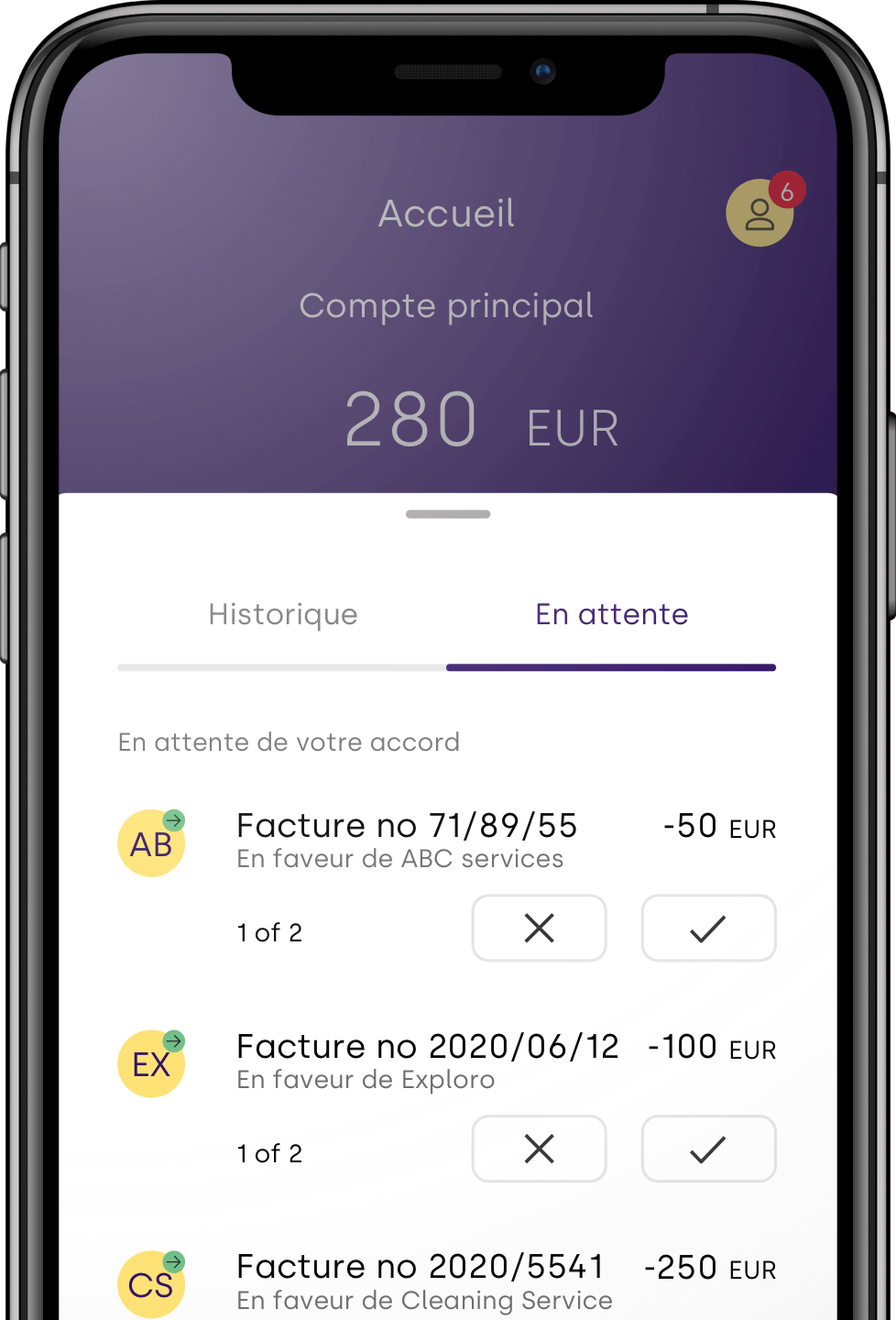This screenshot has width=896, height=1320.
Task: Select the En attente tab
Action: click(611, 614)
